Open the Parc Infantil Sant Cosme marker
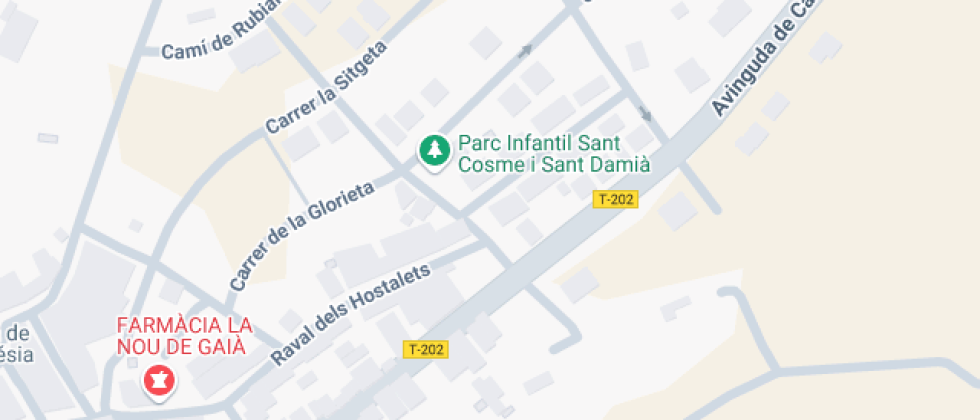 [433, 152]
